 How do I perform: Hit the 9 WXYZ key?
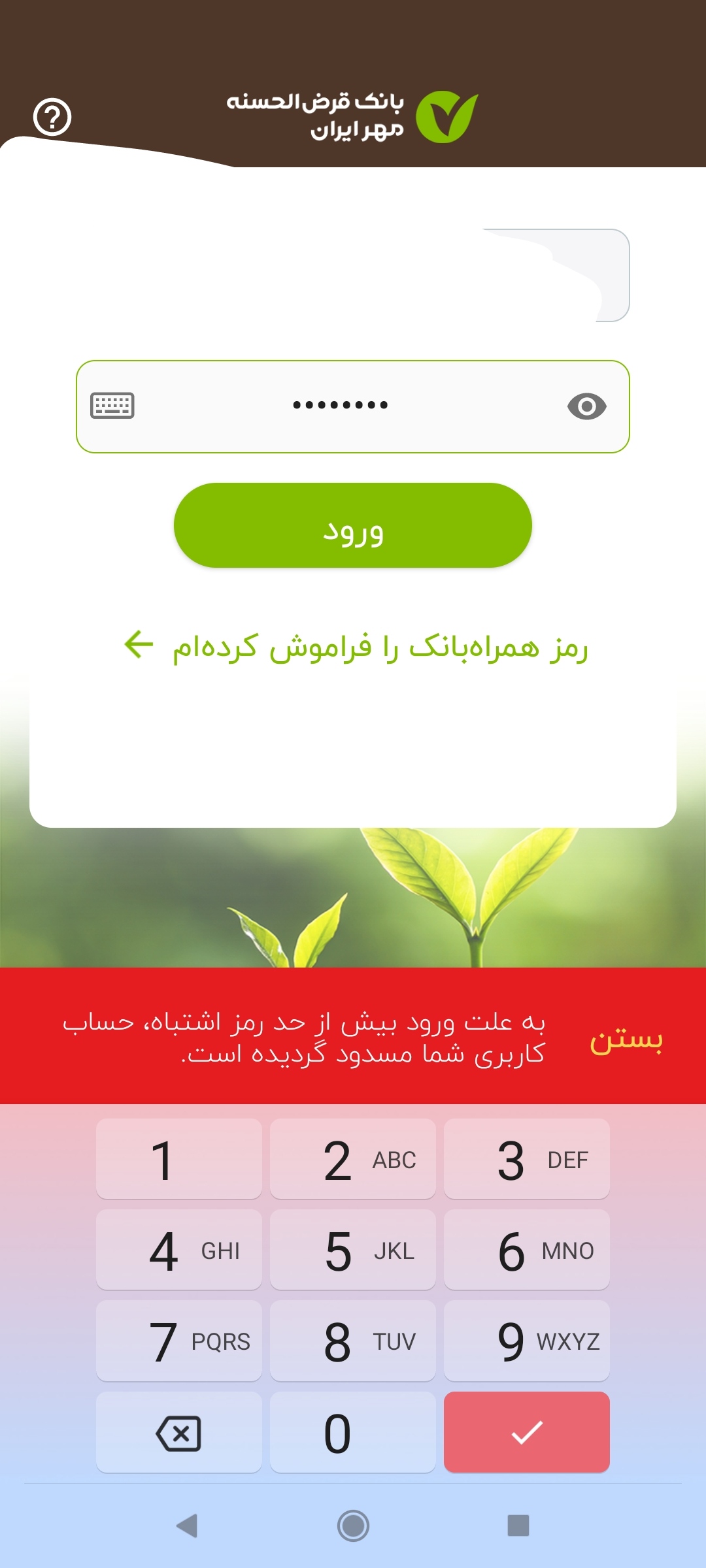tap(527, 1341)
